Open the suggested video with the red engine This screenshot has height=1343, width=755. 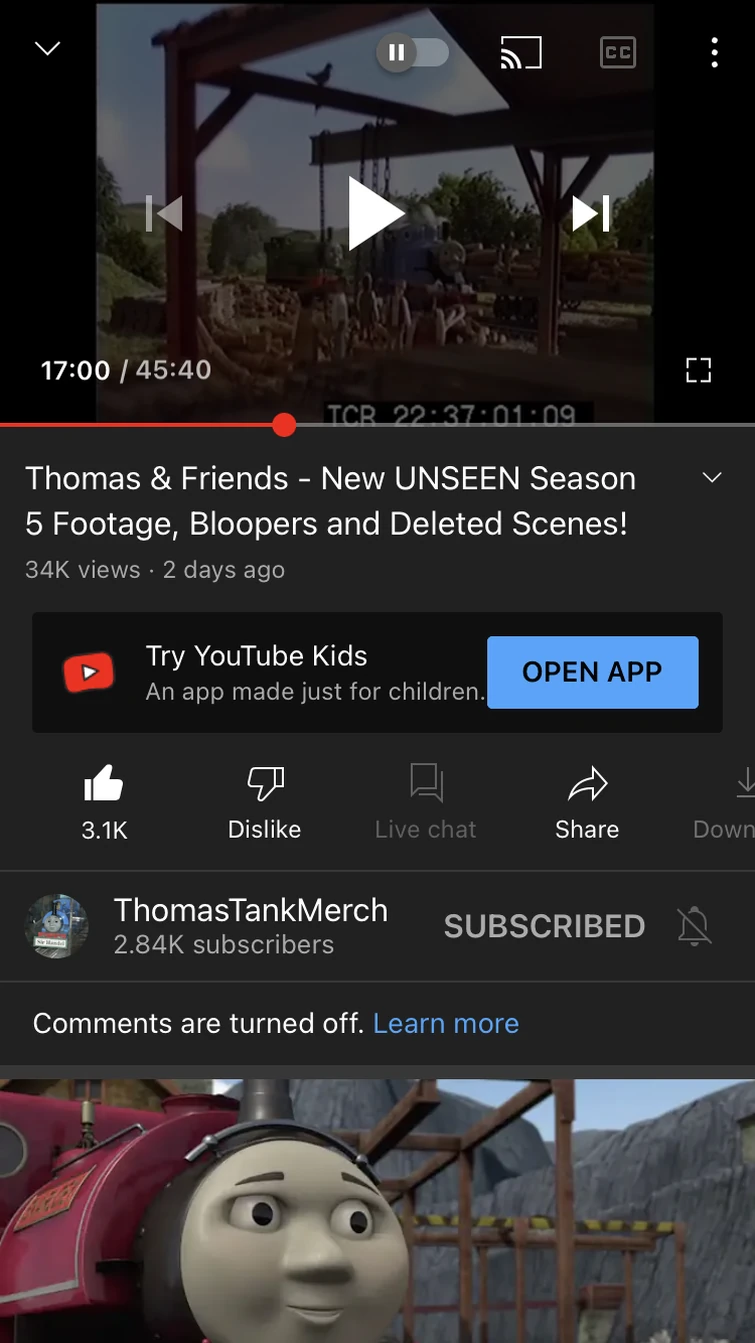click(x=377, y=1210)
